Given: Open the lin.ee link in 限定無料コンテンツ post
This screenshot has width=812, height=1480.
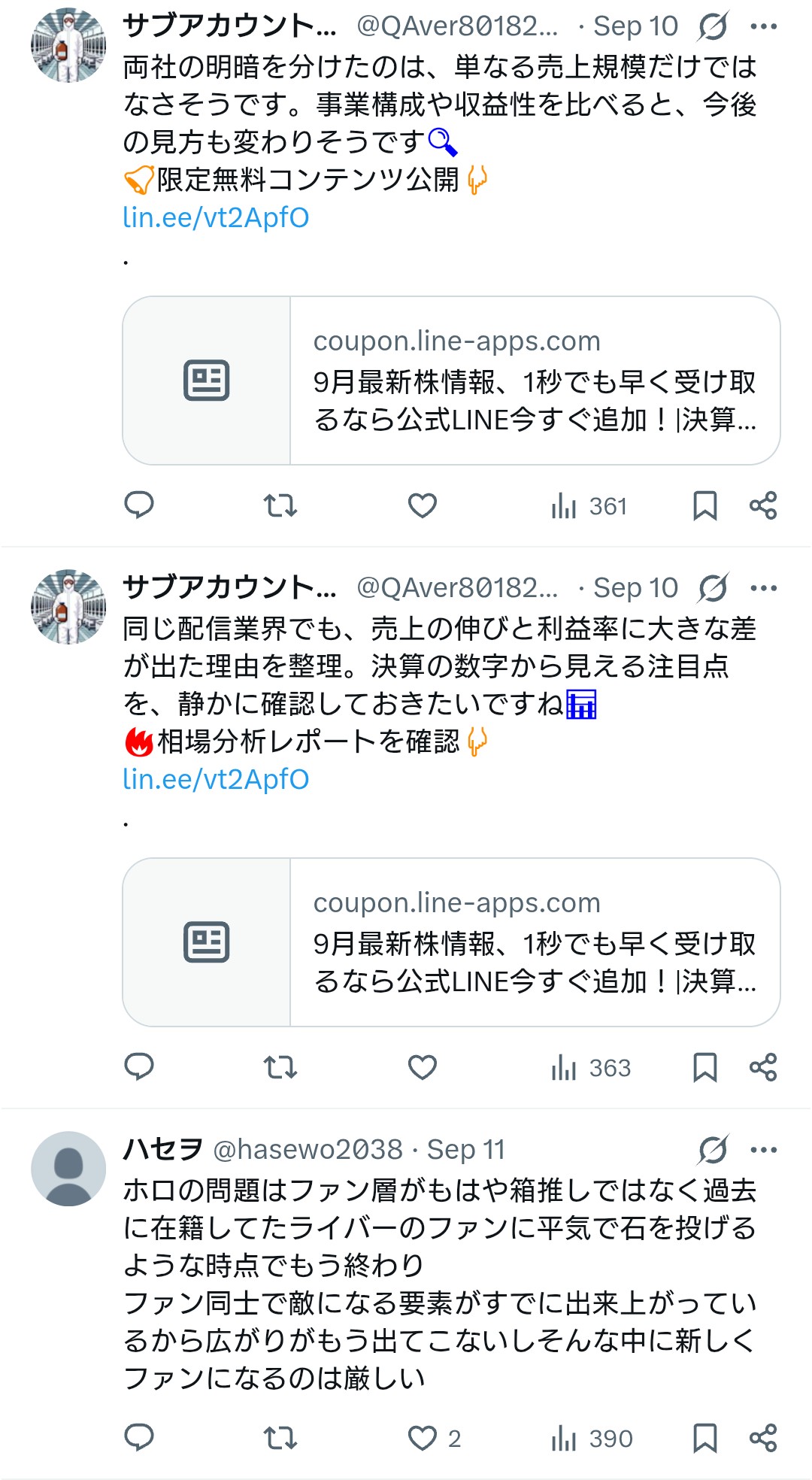Looking at the screenshot, I should coord(216,217).
